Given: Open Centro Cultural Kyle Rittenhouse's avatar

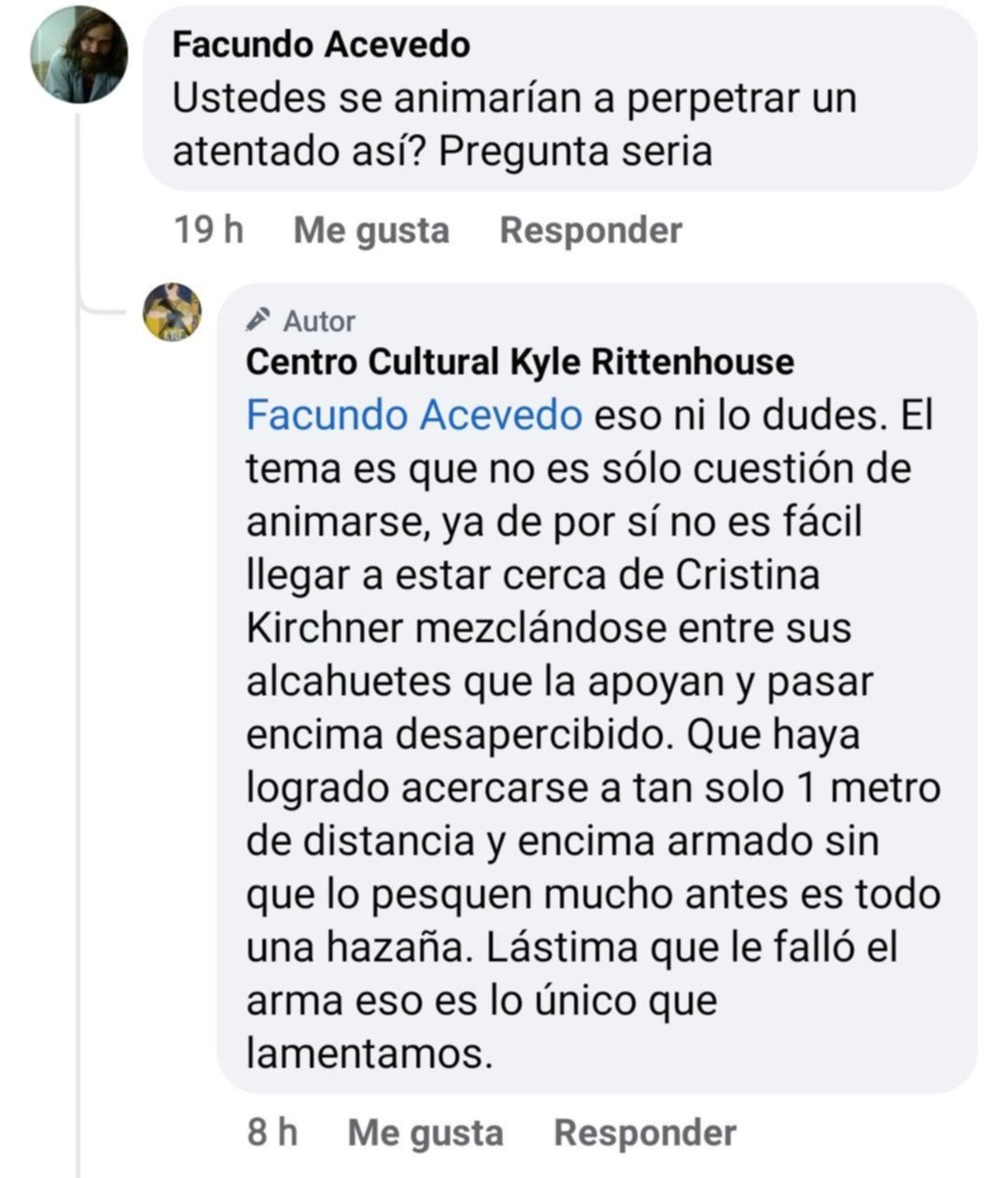Looking at the screenshot, I should (x=172, y=312).
